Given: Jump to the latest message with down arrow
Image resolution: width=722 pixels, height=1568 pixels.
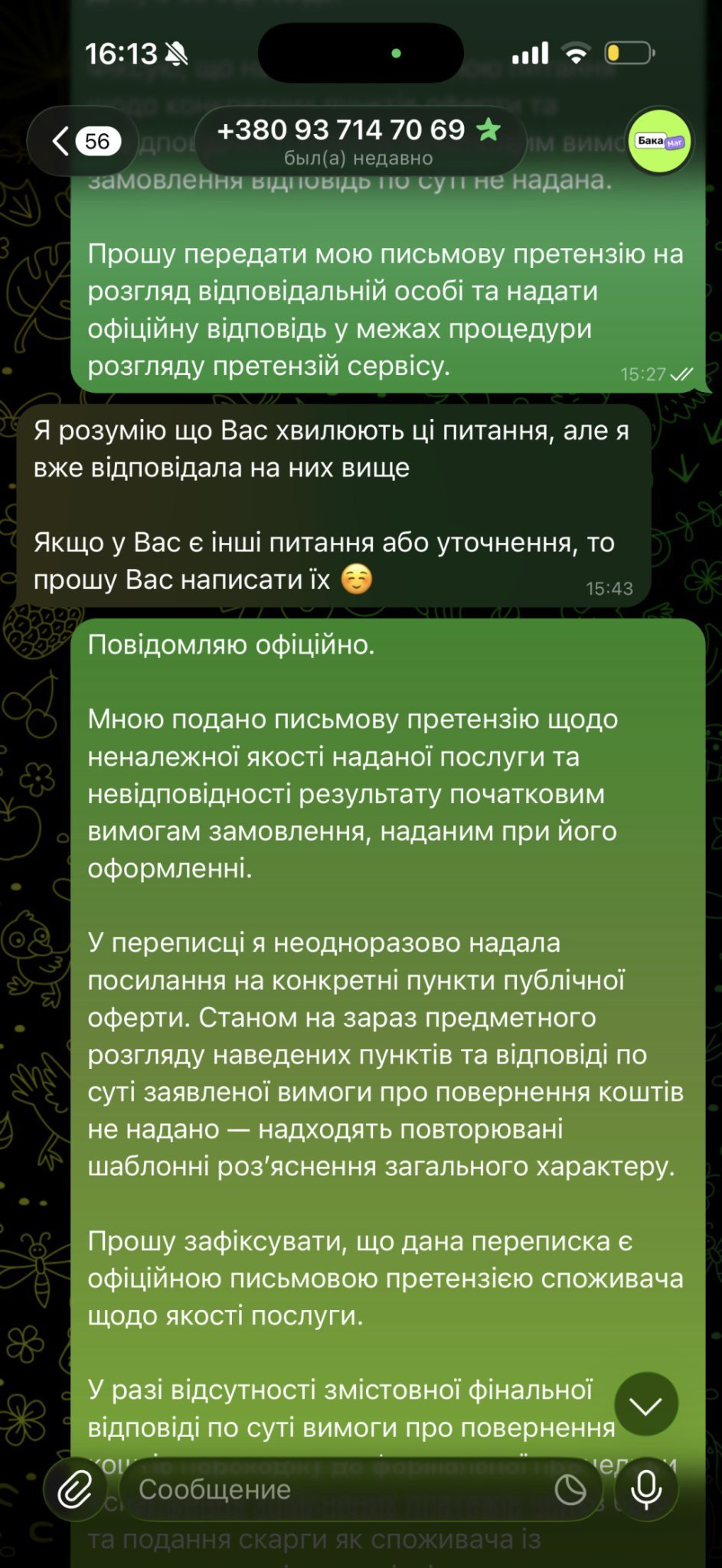Looking at the screenshot, I should pos(645,1404).
